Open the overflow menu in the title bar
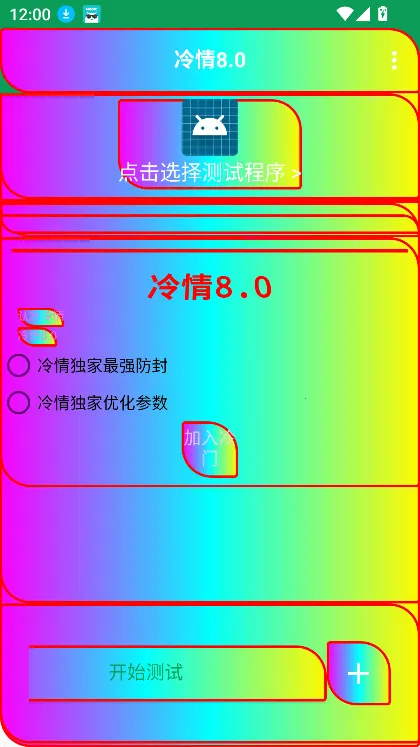Viewport: 420px width, 747px height. pyautogui.click(x=394, y=61)
